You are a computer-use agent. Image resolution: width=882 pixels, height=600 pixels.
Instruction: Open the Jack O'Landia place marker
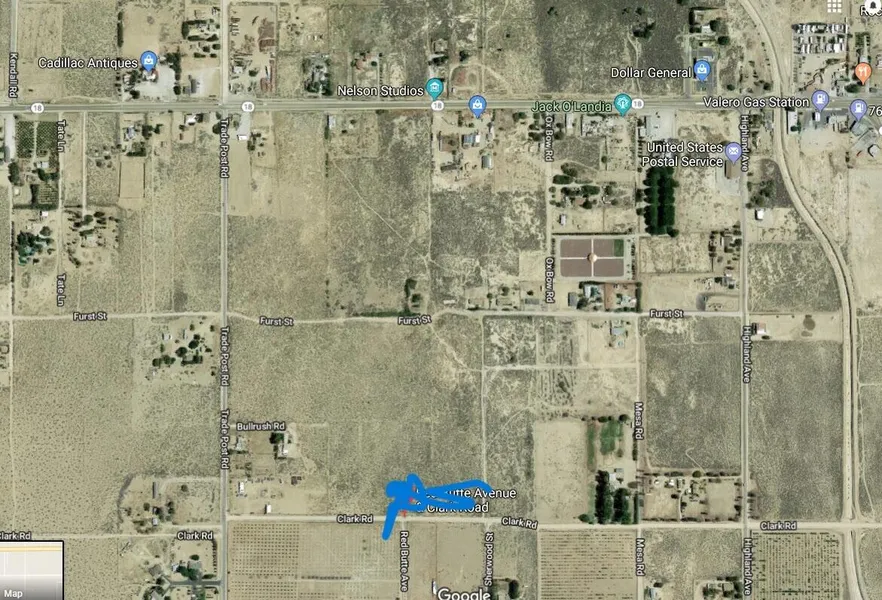623,101
